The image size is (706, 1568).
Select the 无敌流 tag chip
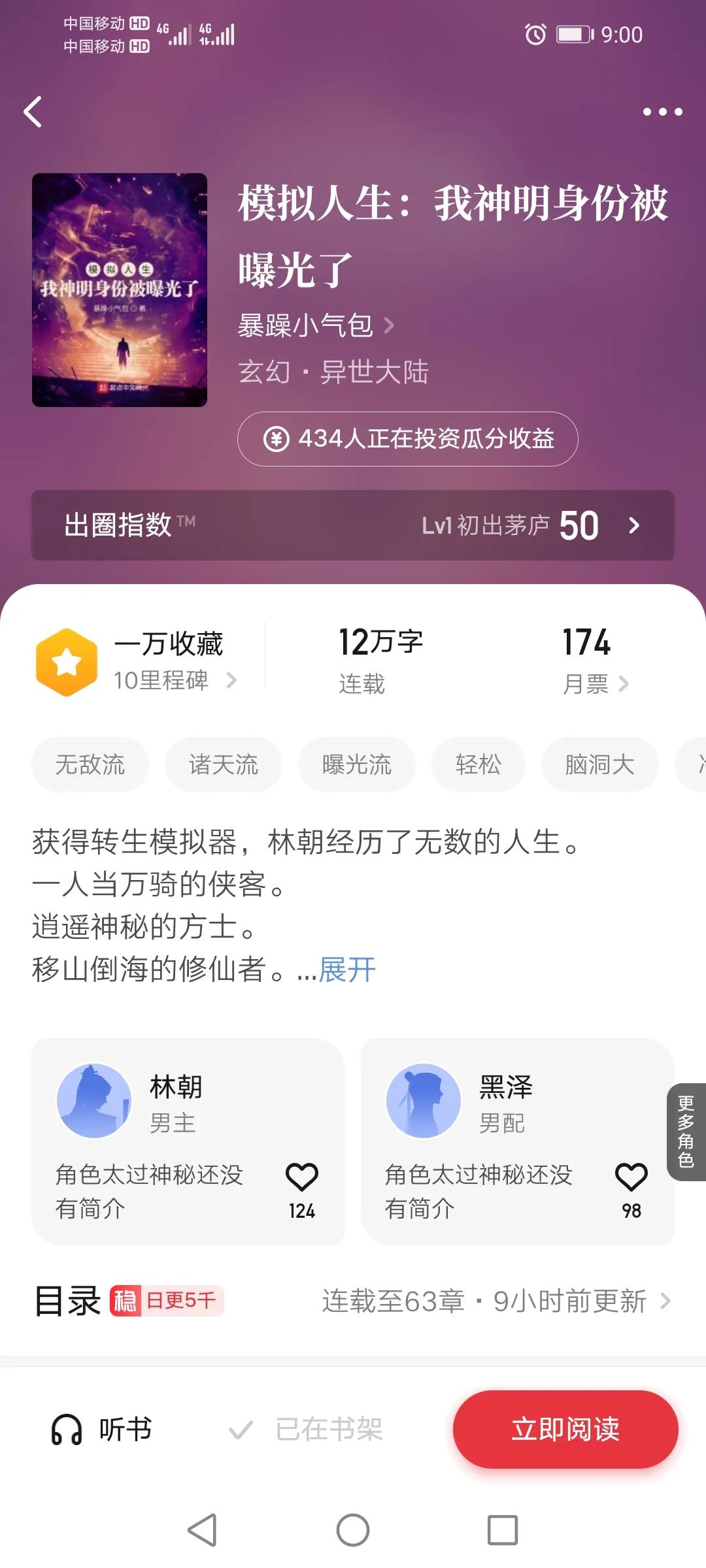(90, 764)
